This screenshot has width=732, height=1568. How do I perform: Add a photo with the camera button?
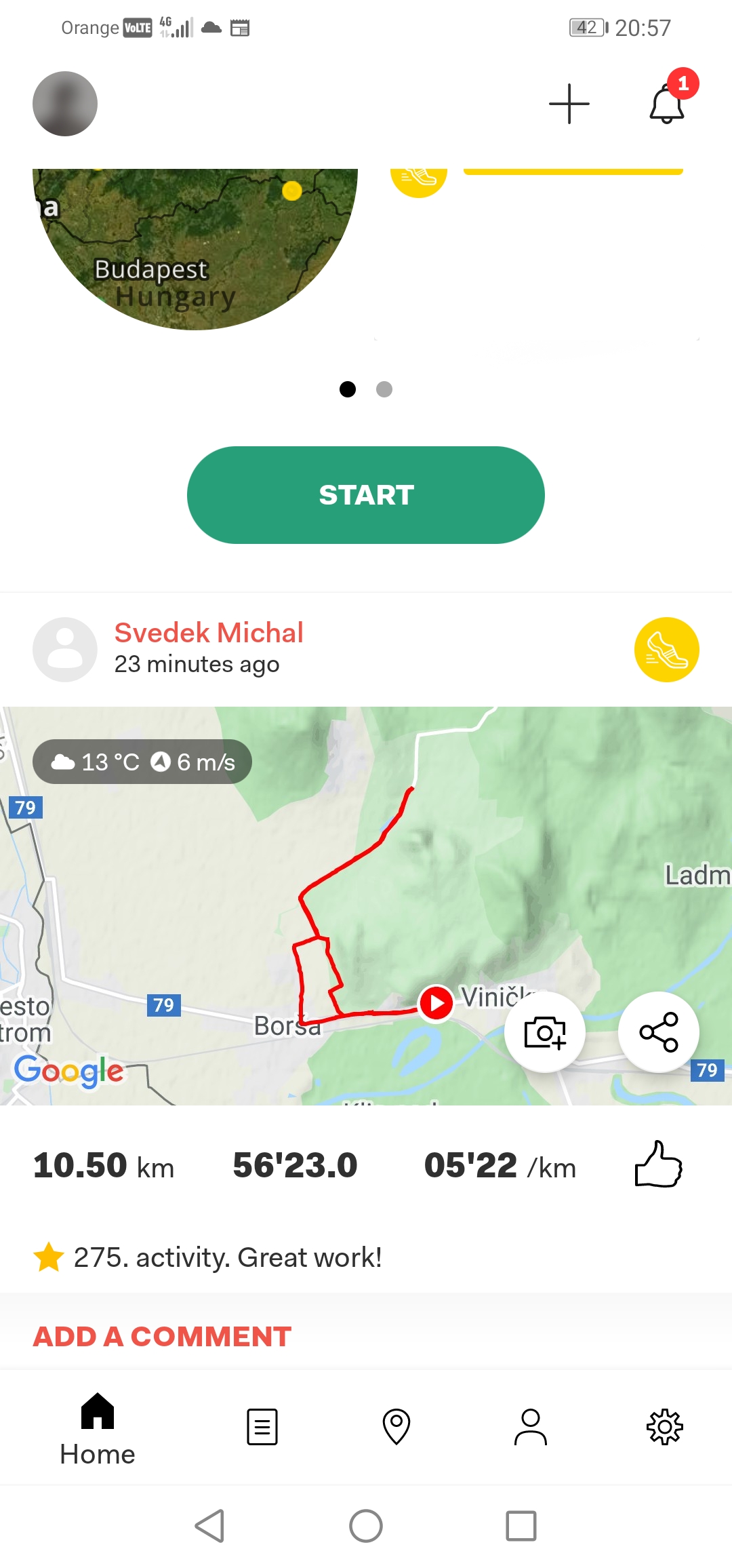pyautogui.click(x=545, y=1032)
